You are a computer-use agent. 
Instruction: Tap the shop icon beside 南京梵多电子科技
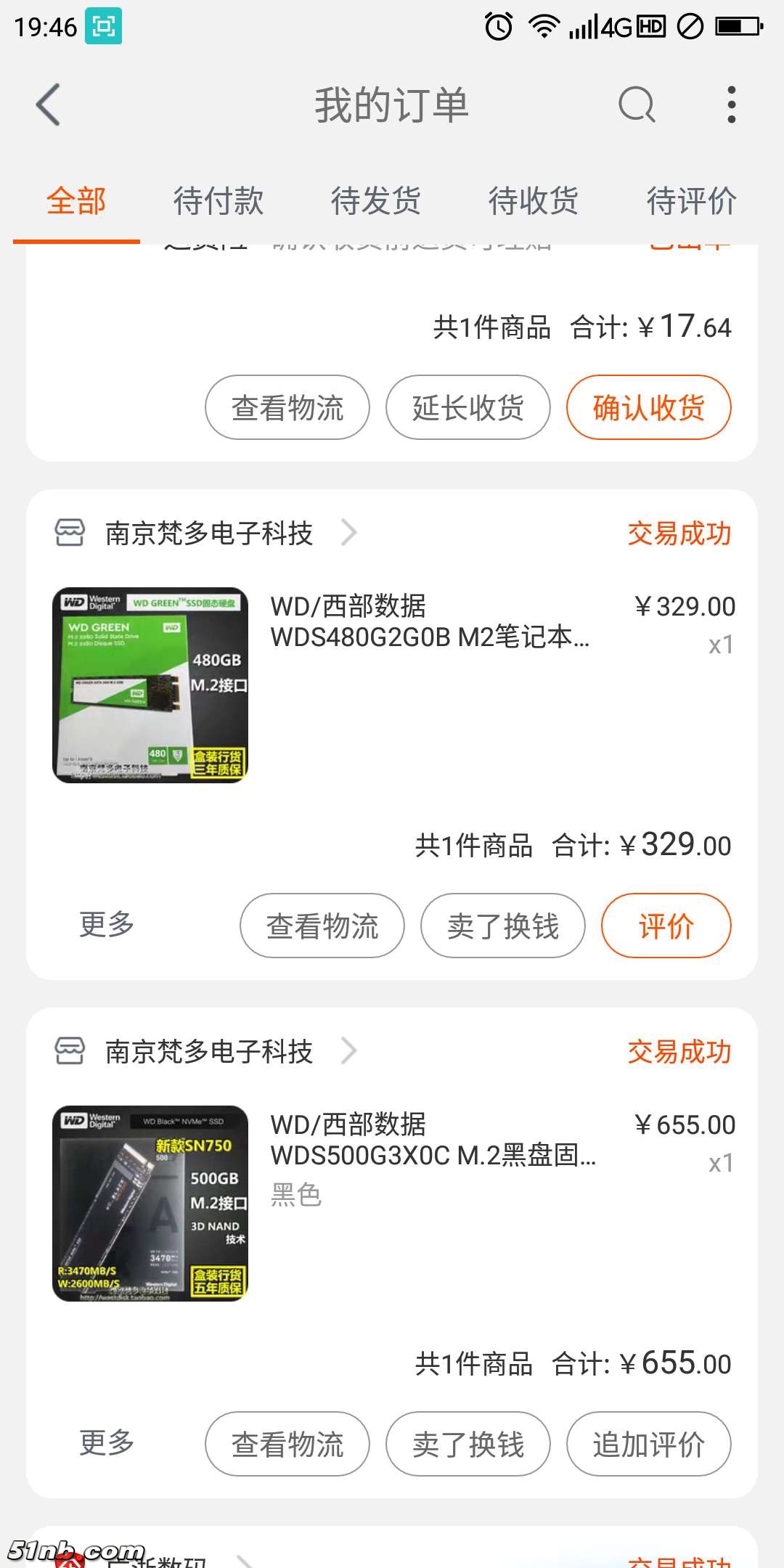pyautogui.click(x=69, y=534)
